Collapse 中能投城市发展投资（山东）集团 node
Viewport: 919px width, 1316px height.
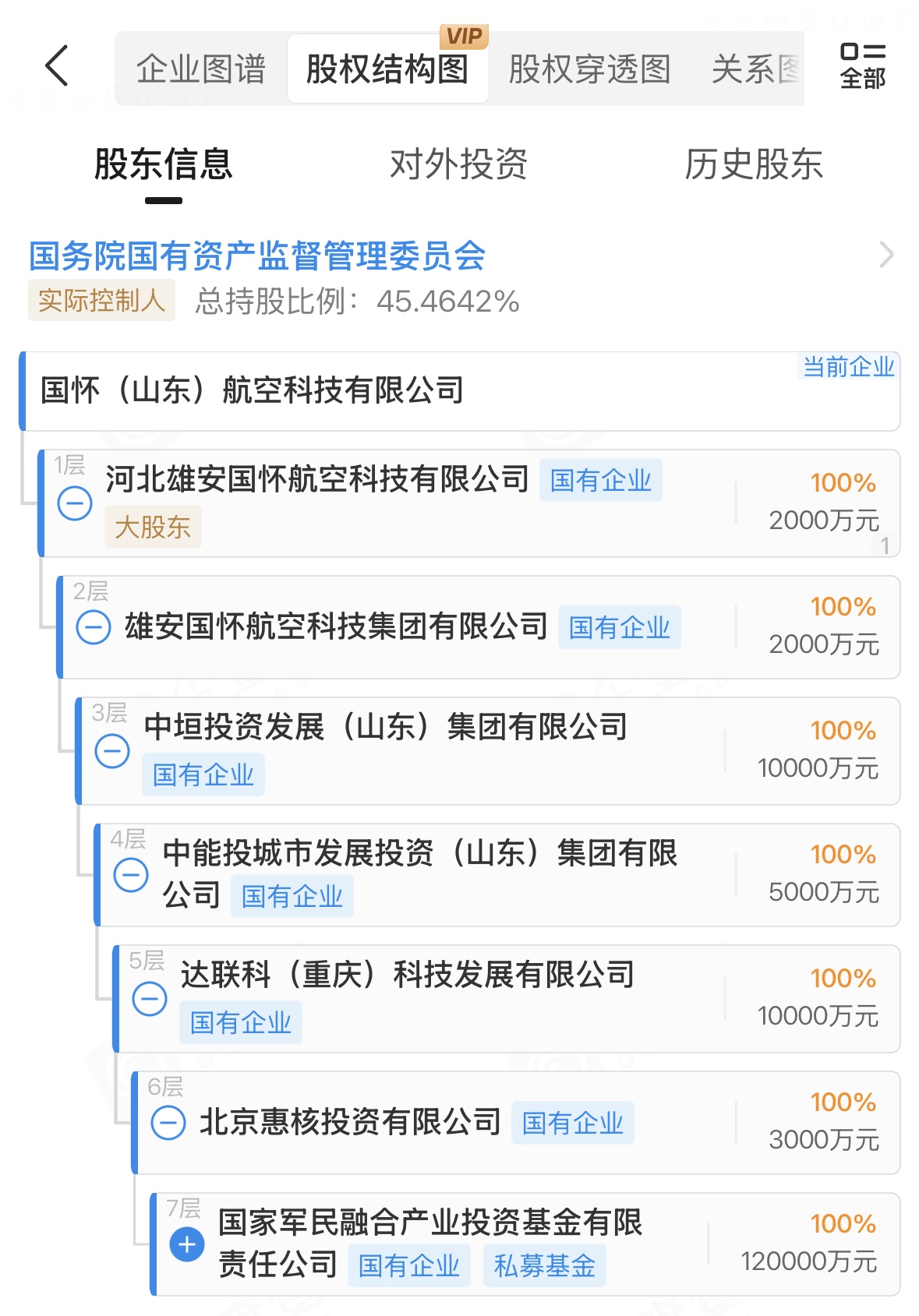click(x=131, y=875)
